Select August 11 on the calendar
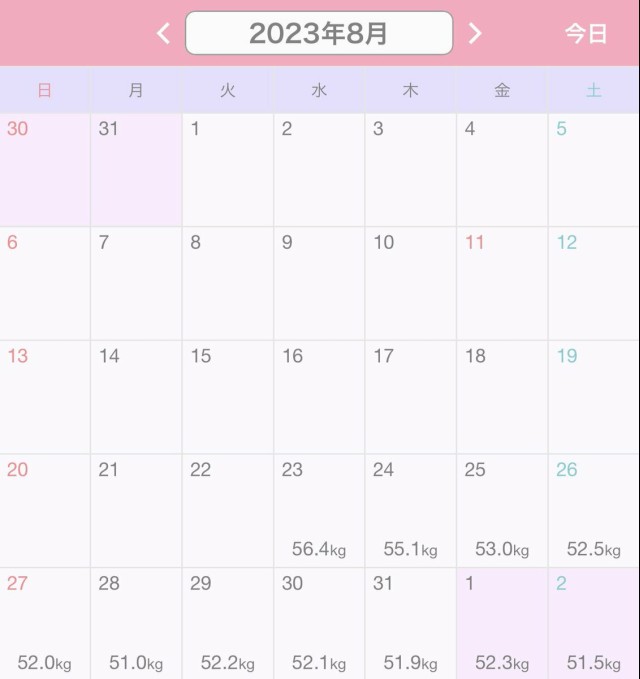The width and height of the screenshot is (640, 679). click(x=502, y=283)
